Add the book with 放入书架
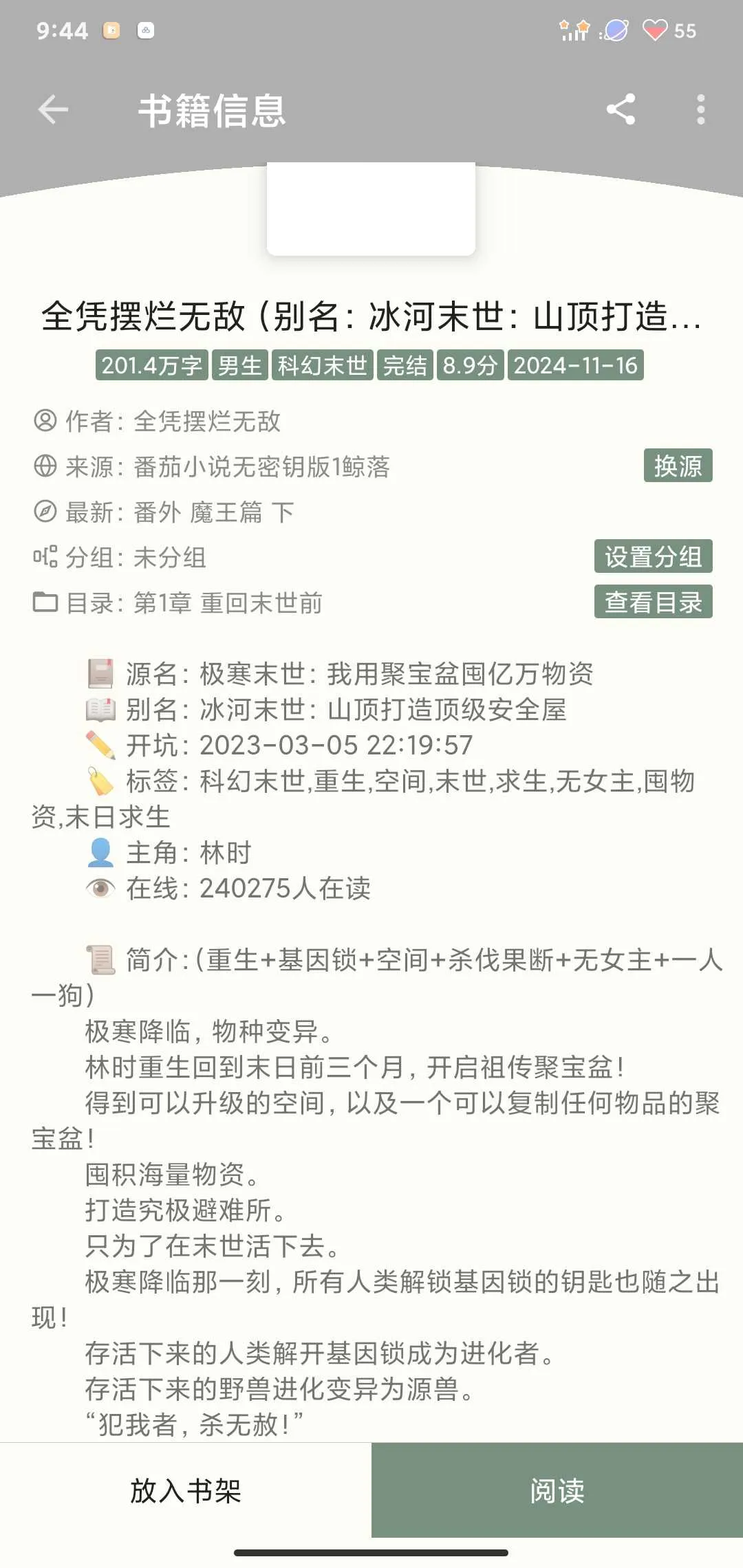The height and width of the screenshot is (1568, 743). (186, 1491)
